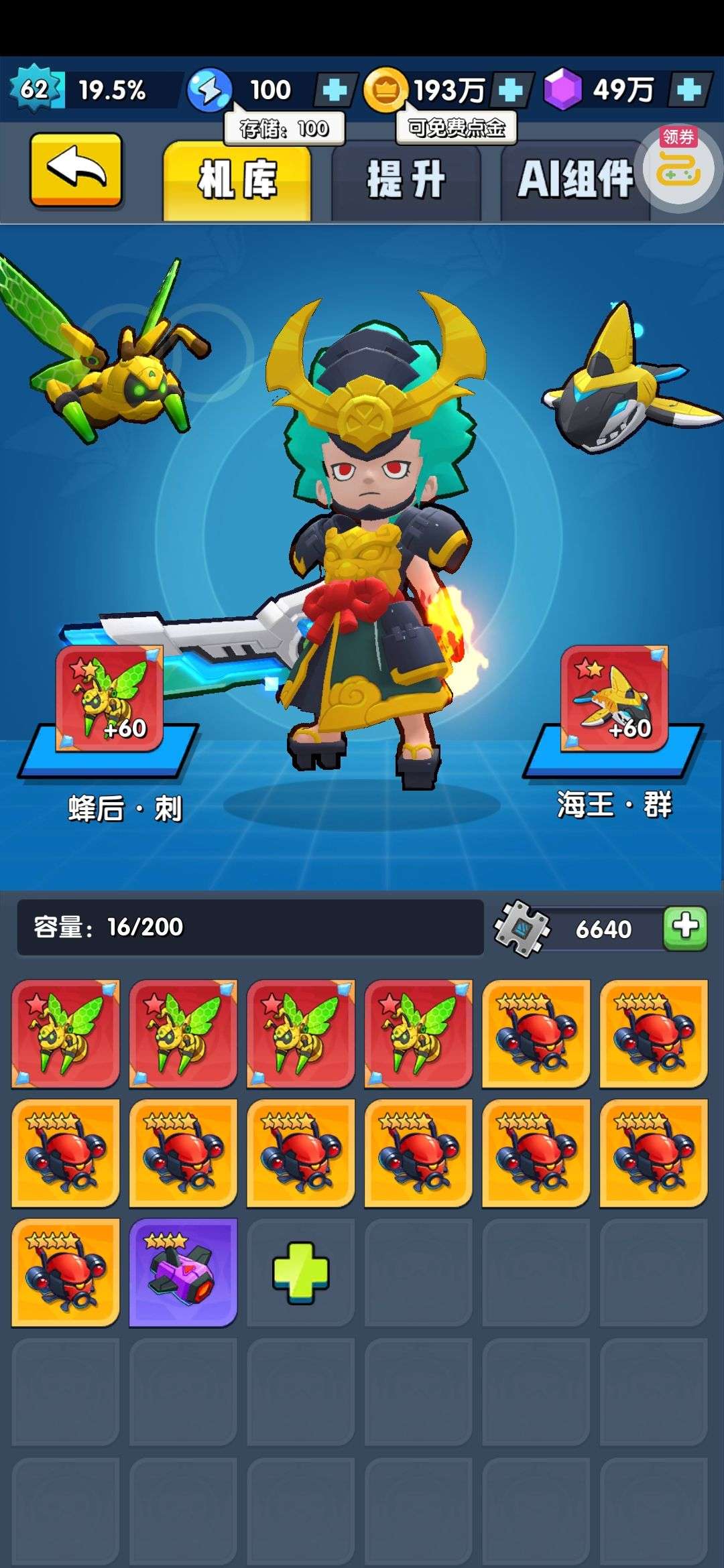The height and width of the screenshot is (1568, 724).
Task: Add purple gems with the plus button
Action: pos(688,90)
